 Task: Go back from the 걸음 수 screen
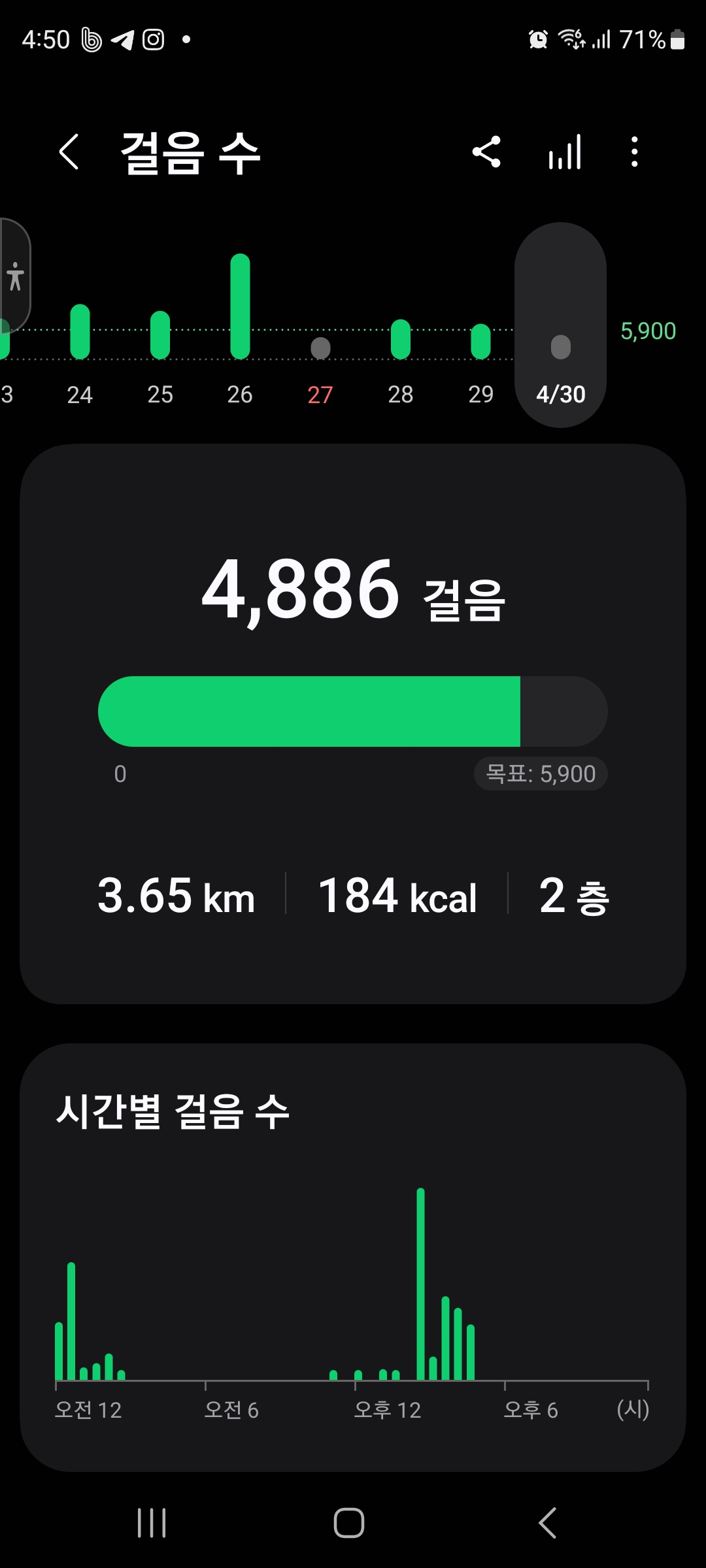(69, 152)
